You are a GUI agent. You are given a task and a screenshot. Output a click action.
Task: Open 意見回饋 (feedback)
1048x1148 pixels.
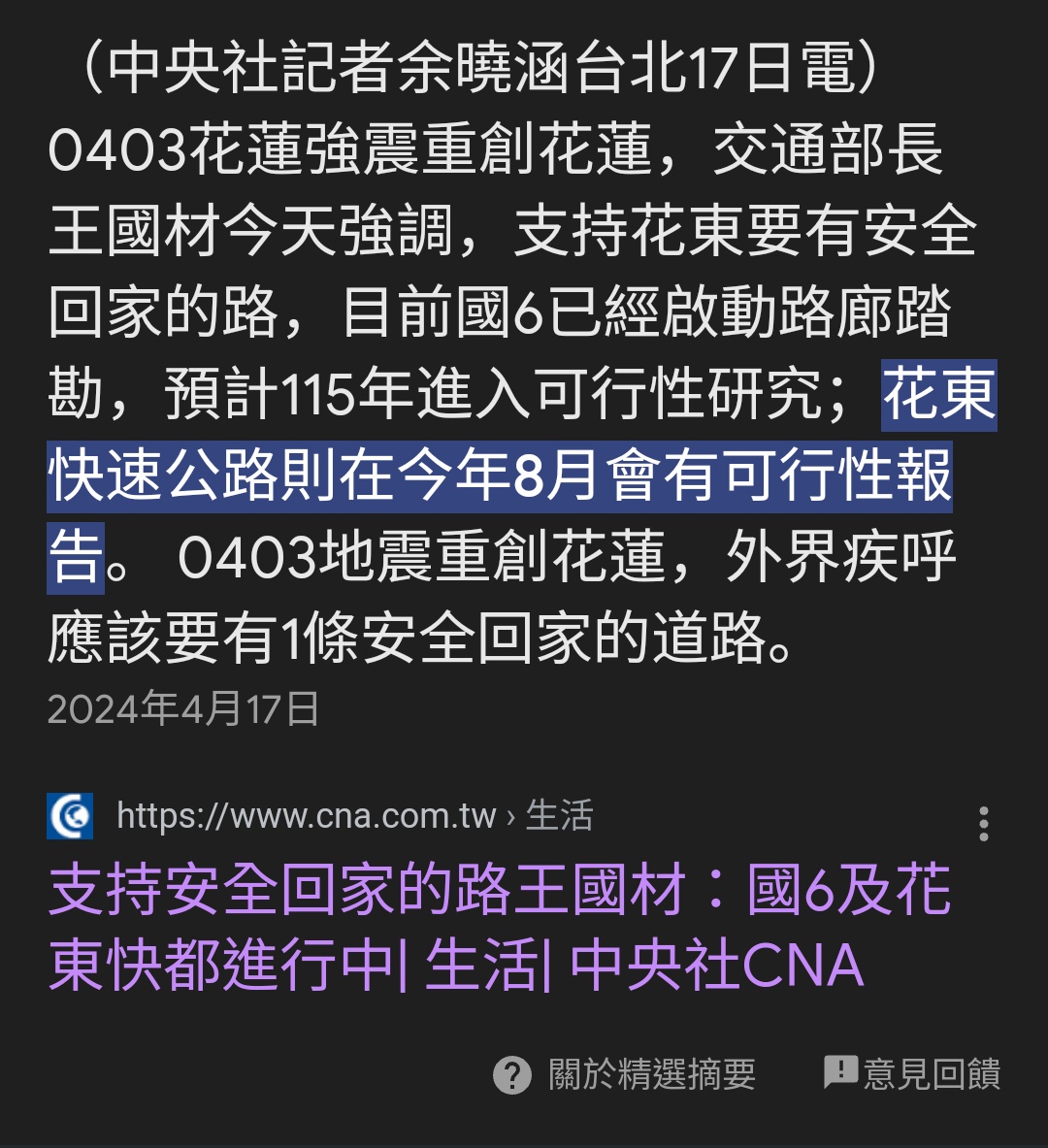912,1073
